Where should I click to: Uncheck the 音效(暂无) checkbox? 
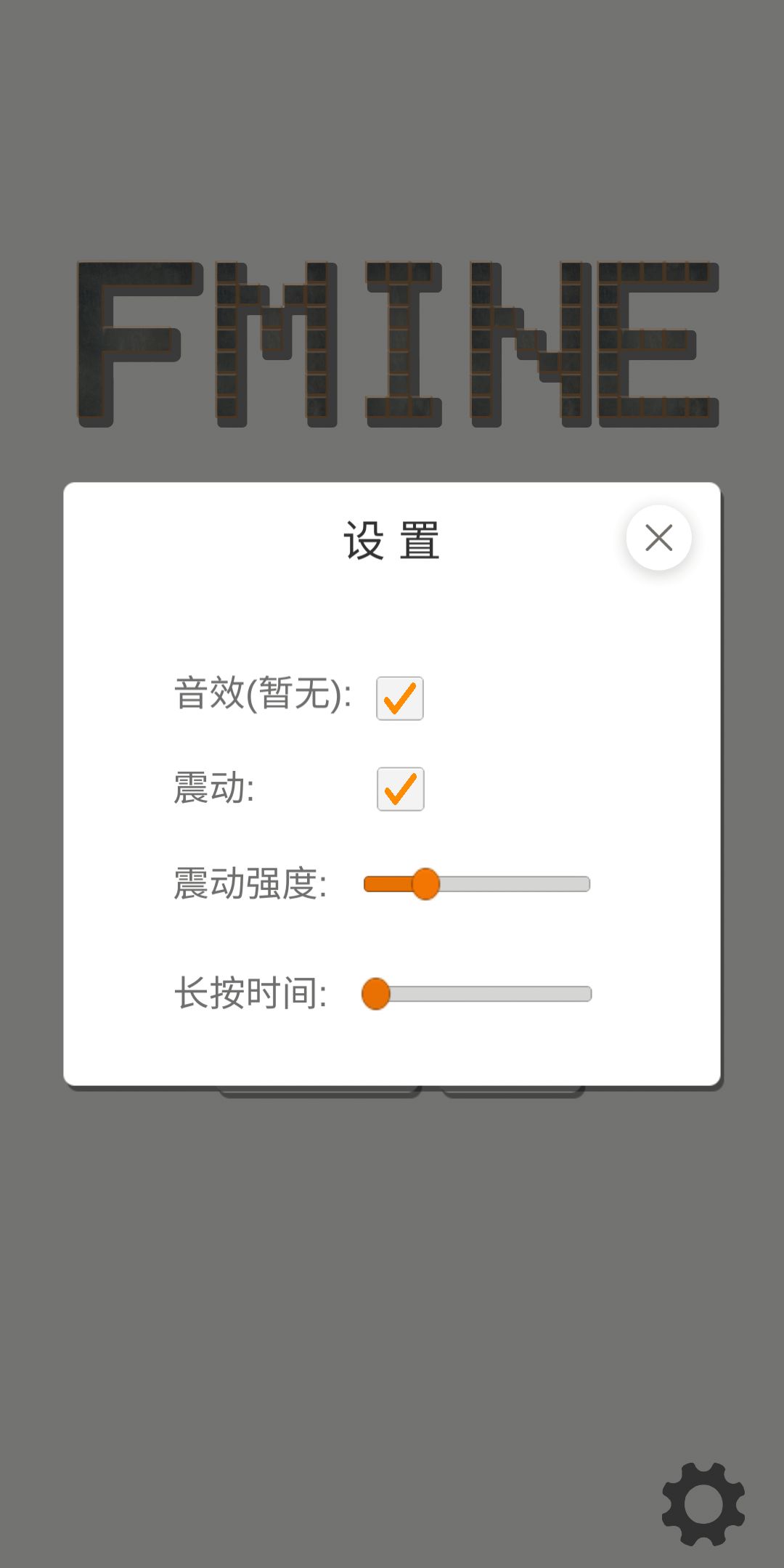click(400, 698)
